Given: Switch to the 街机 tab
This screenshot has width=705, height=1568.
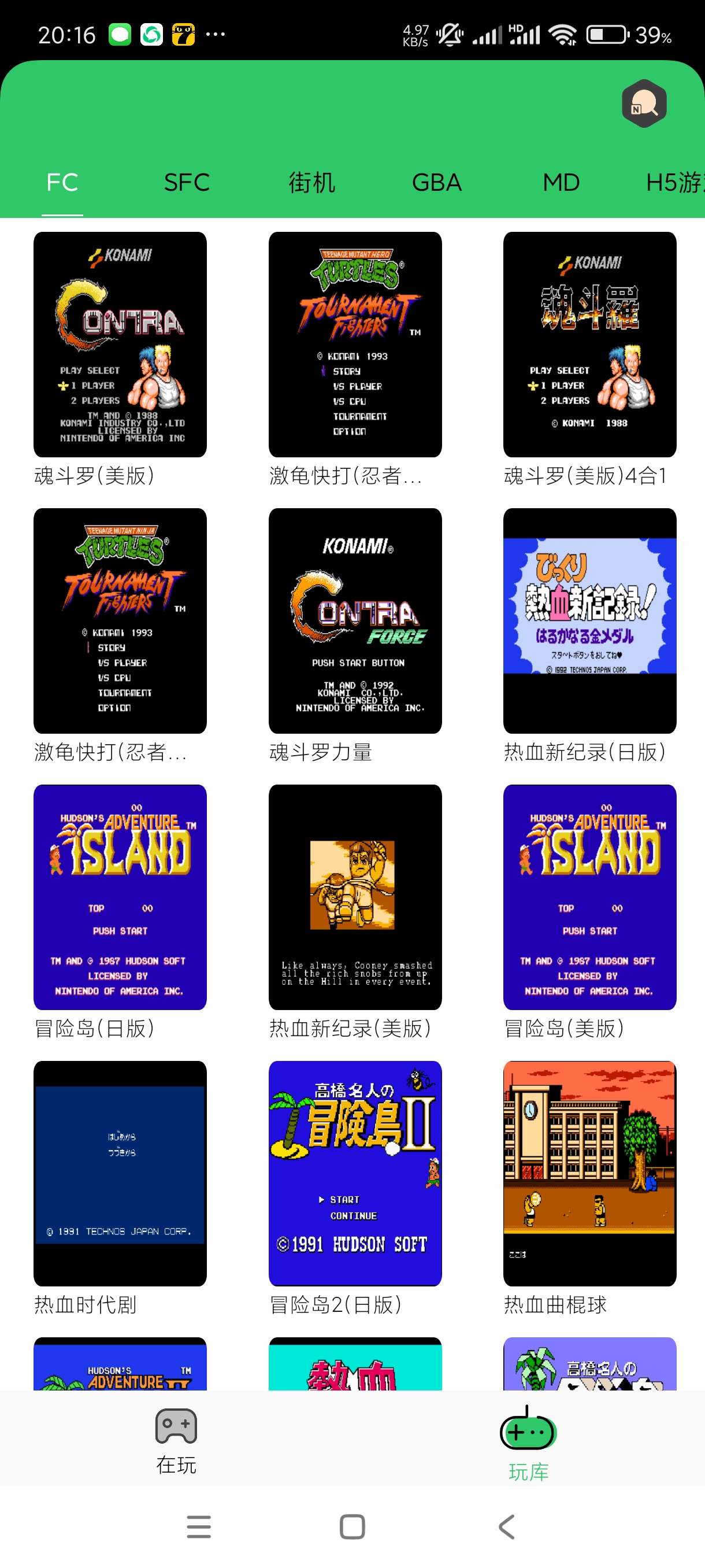Looking at the screenshot, I should point(311,183).
